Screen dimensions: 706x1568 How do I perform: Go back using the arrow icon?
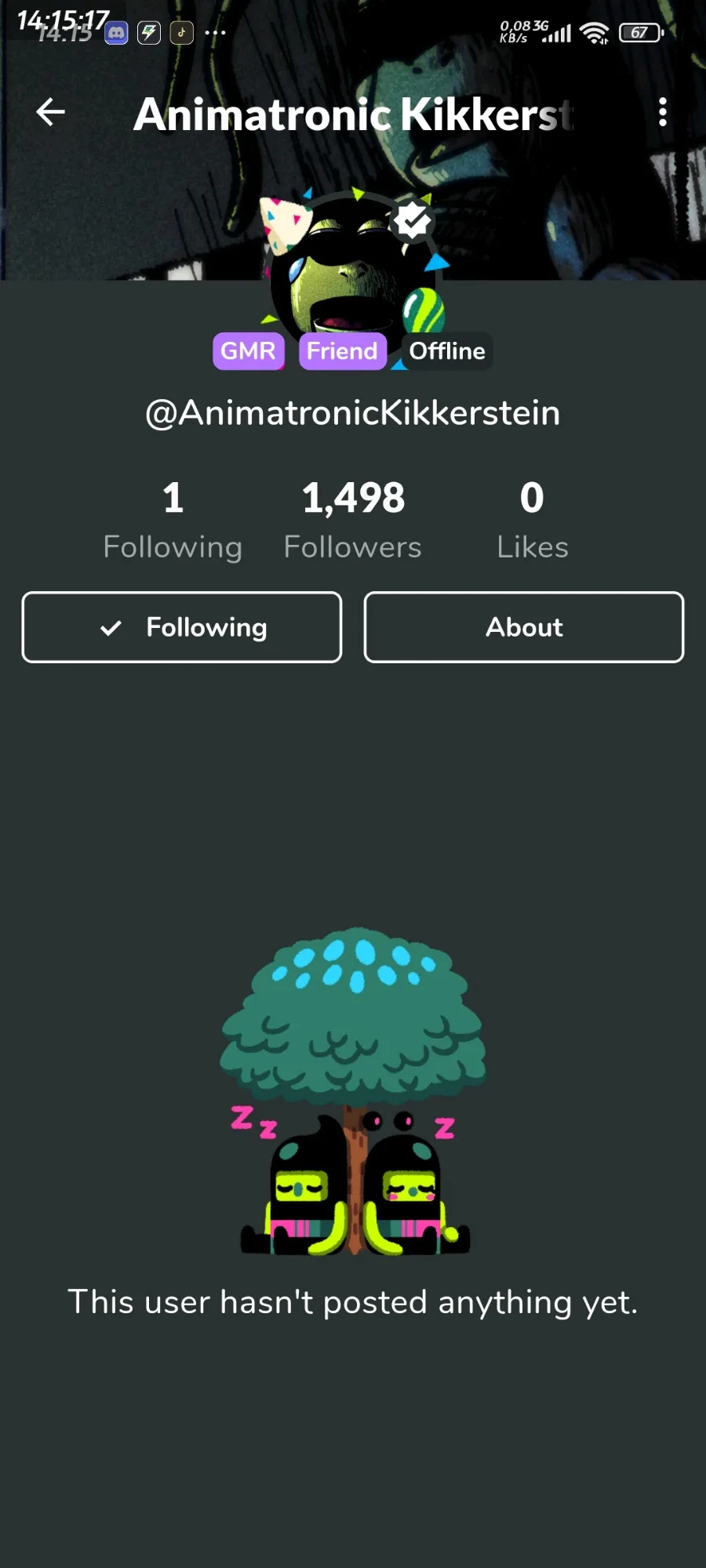(50, 112)
